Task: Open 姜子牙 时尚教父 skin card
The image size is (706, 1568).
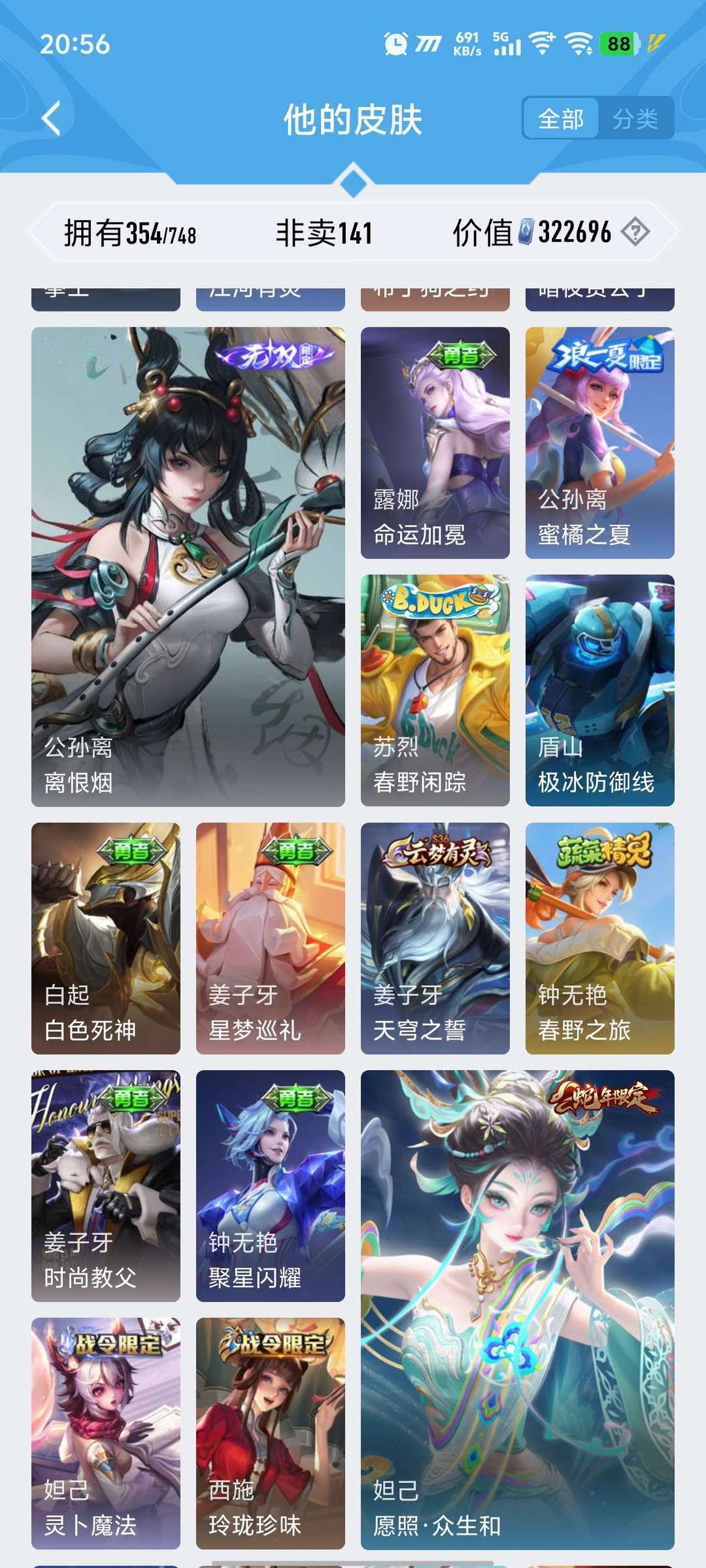Action: pyautogui.click(x=106, y=1185)
